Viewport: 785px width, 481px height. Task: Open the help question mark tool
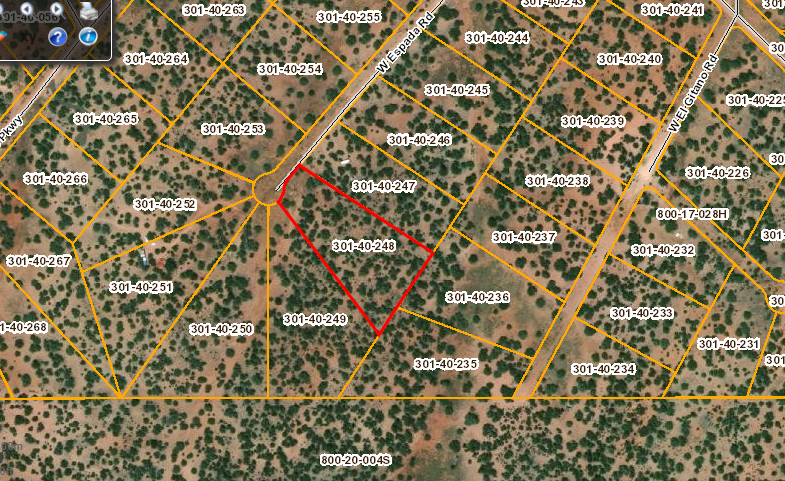[58, 37]
